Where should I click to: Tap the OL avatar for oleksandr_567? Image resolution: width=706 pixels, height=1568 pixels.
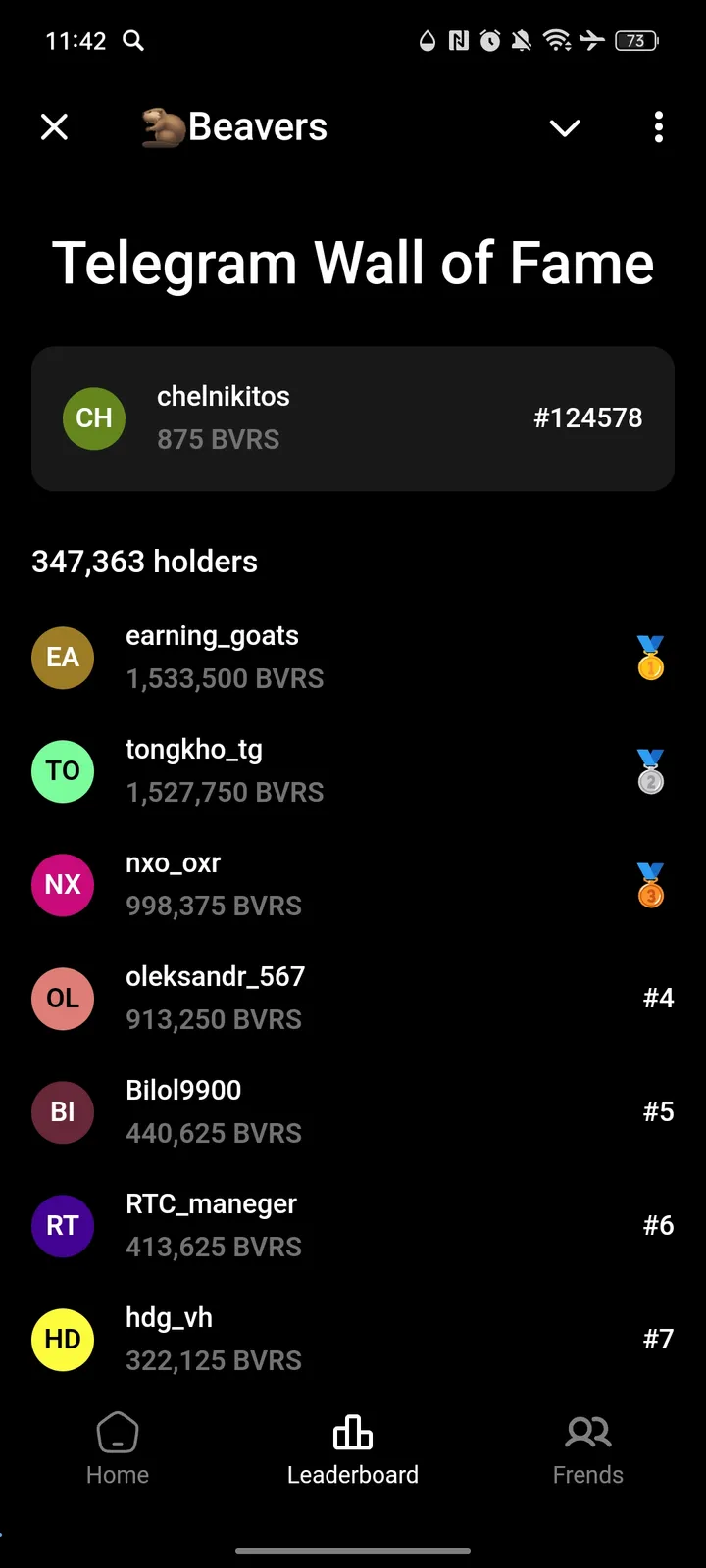point(63,999)
